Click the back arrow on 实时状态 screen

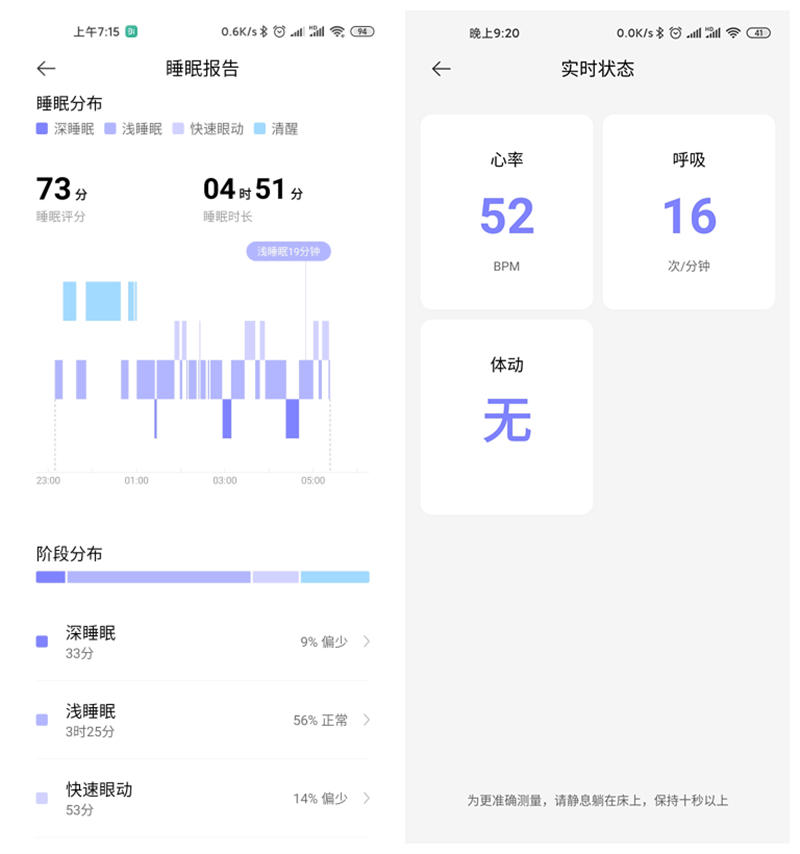(443, 68)
